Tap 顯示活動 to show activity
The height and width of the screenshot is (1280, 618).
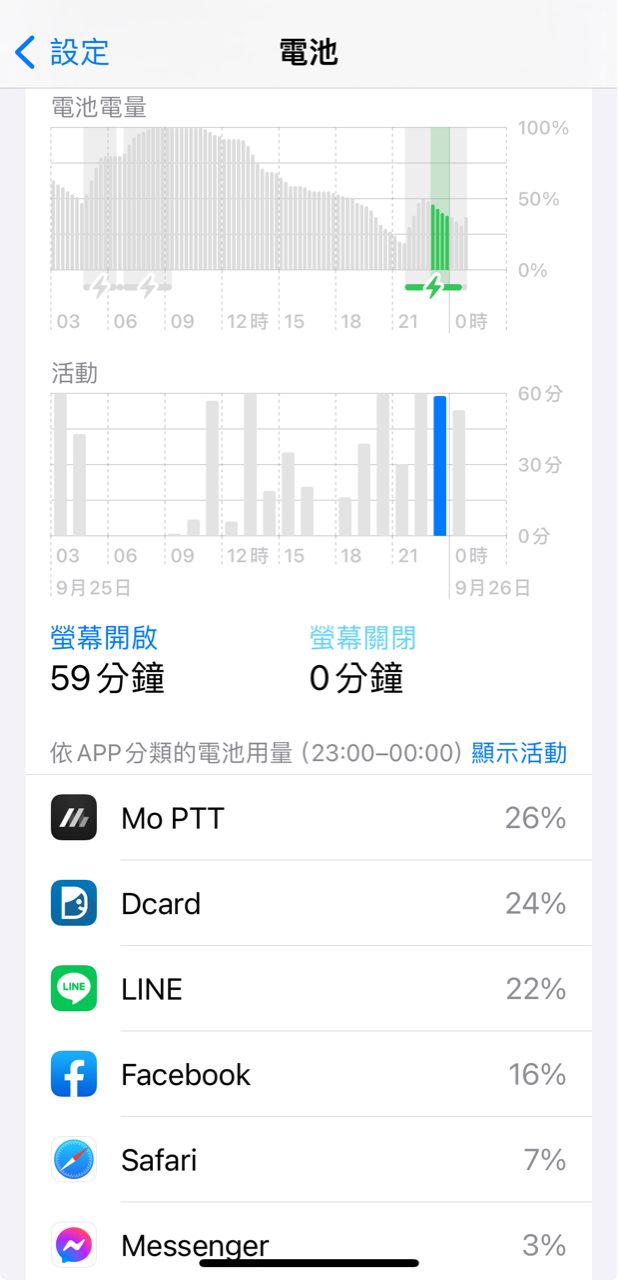click(519, 753)
